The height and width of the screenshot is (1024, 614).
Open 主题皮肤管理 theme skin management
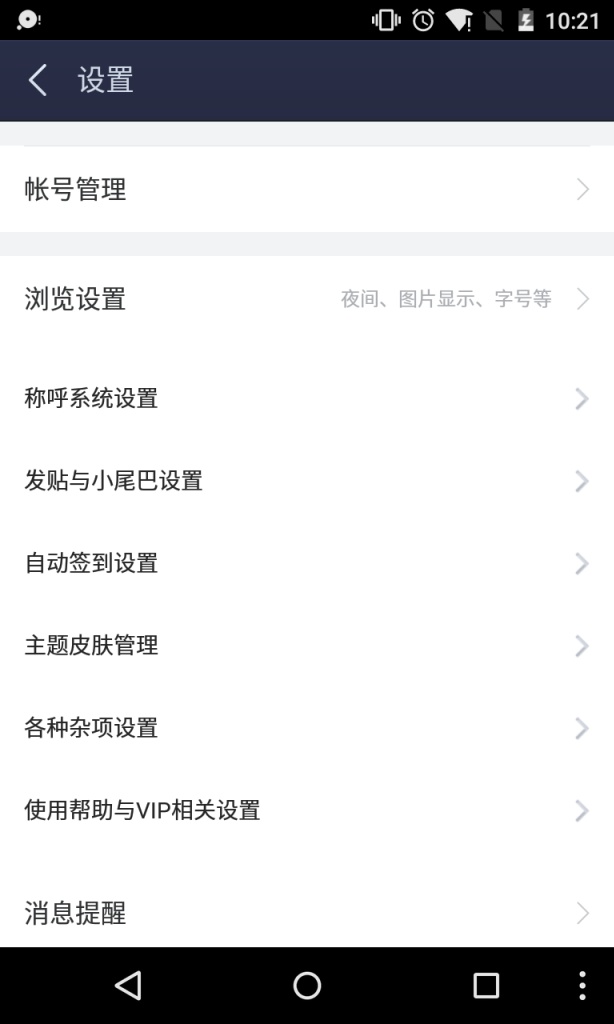pos(306,645)
